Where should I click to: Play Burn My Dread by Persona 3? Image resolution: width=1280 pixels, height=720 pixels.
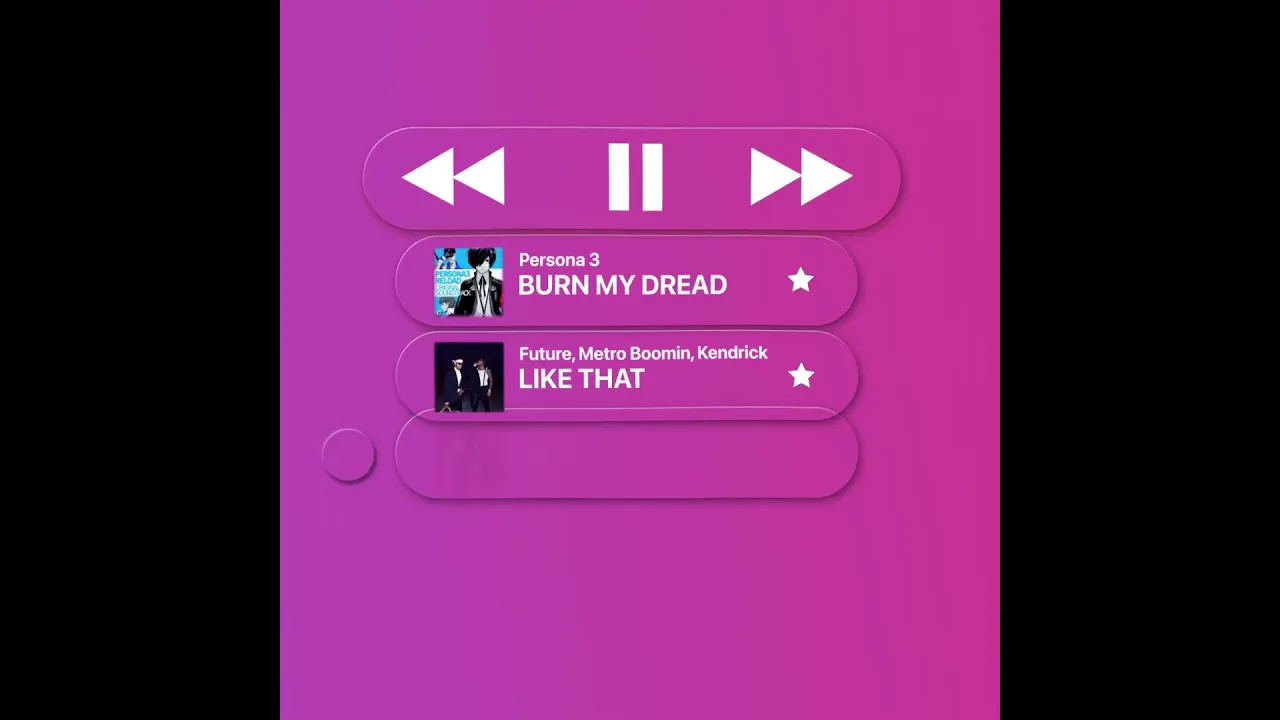(620, 282)
